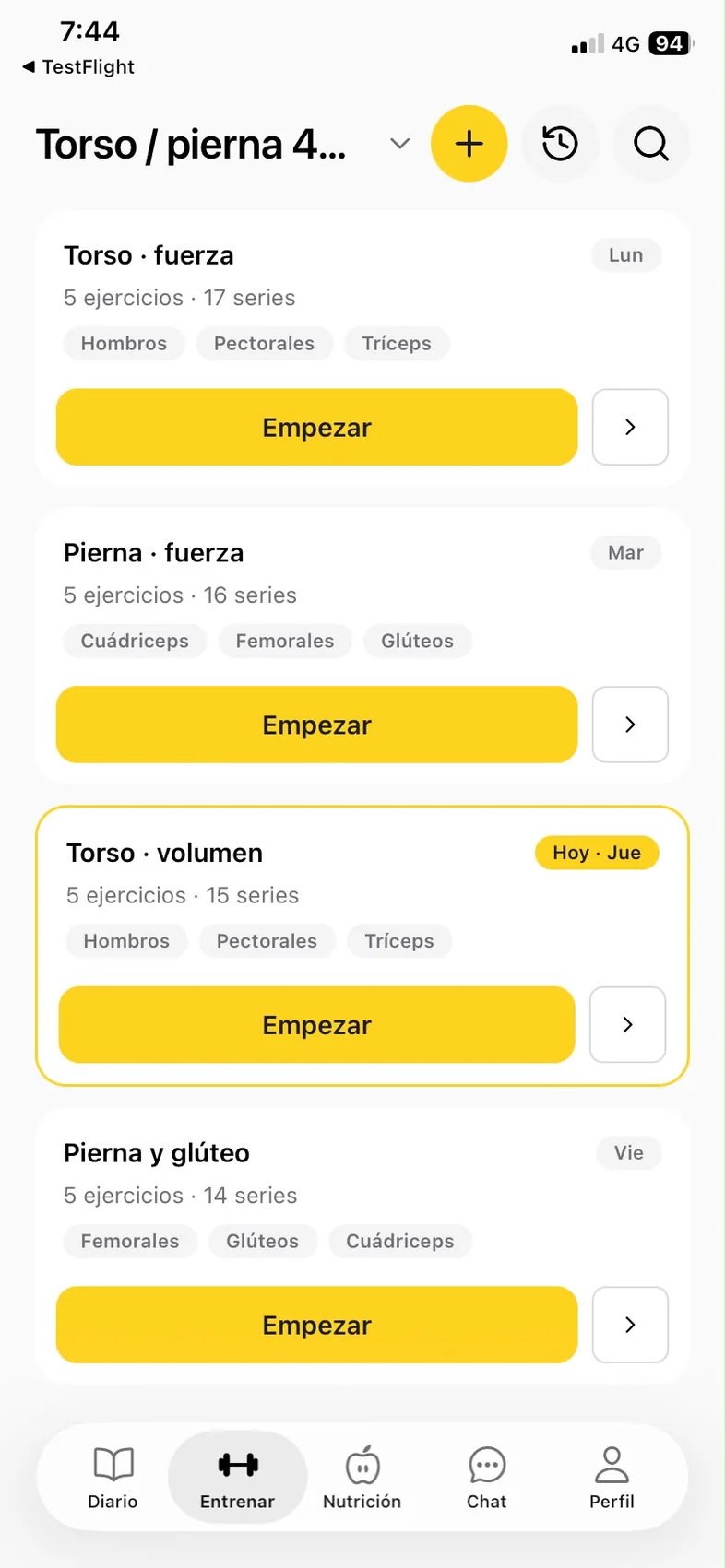Add a new workout with the plus button
This screenshot has width=725, height=1568.
click(469, 144)
